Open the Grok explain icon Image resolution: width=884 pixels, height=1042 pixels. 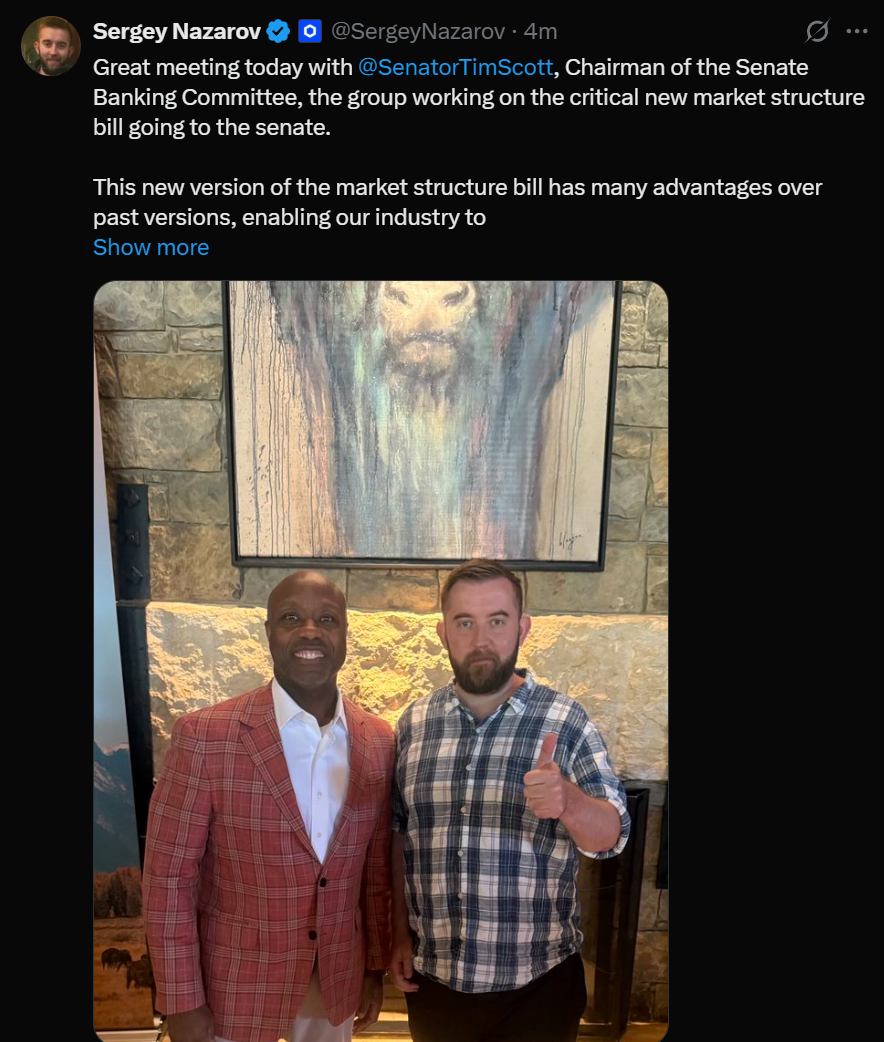[x=818, y=31]
